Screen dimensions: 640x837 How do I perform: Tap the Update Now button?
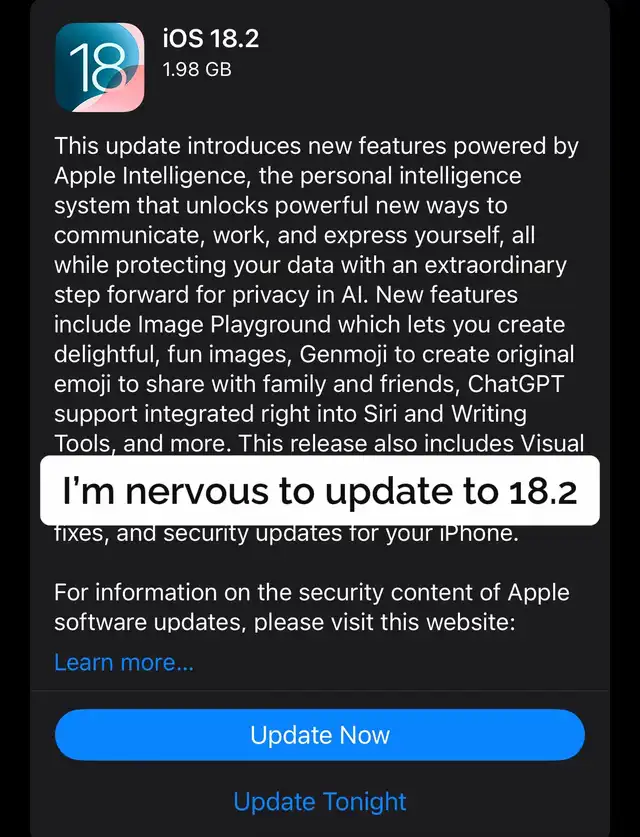[319, 735]
